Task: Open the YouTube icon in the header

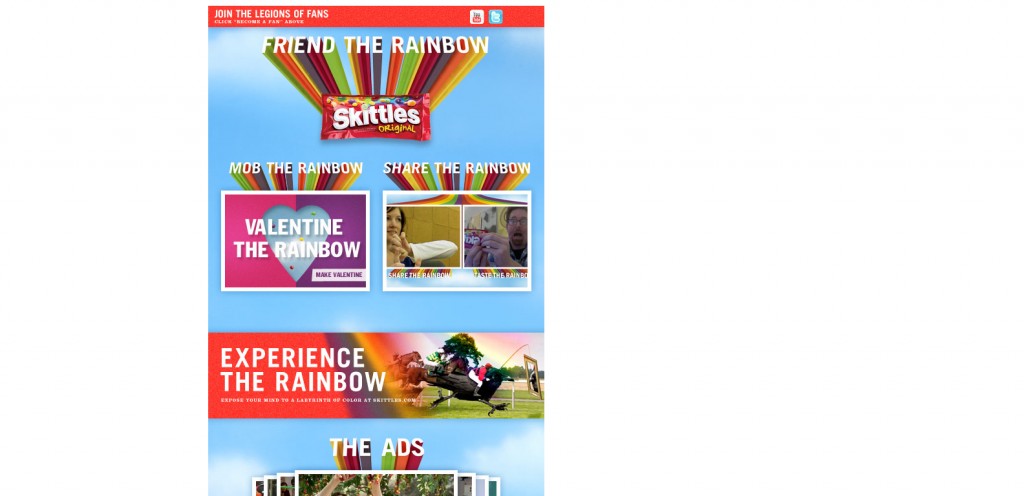Action: click(477, 16)
